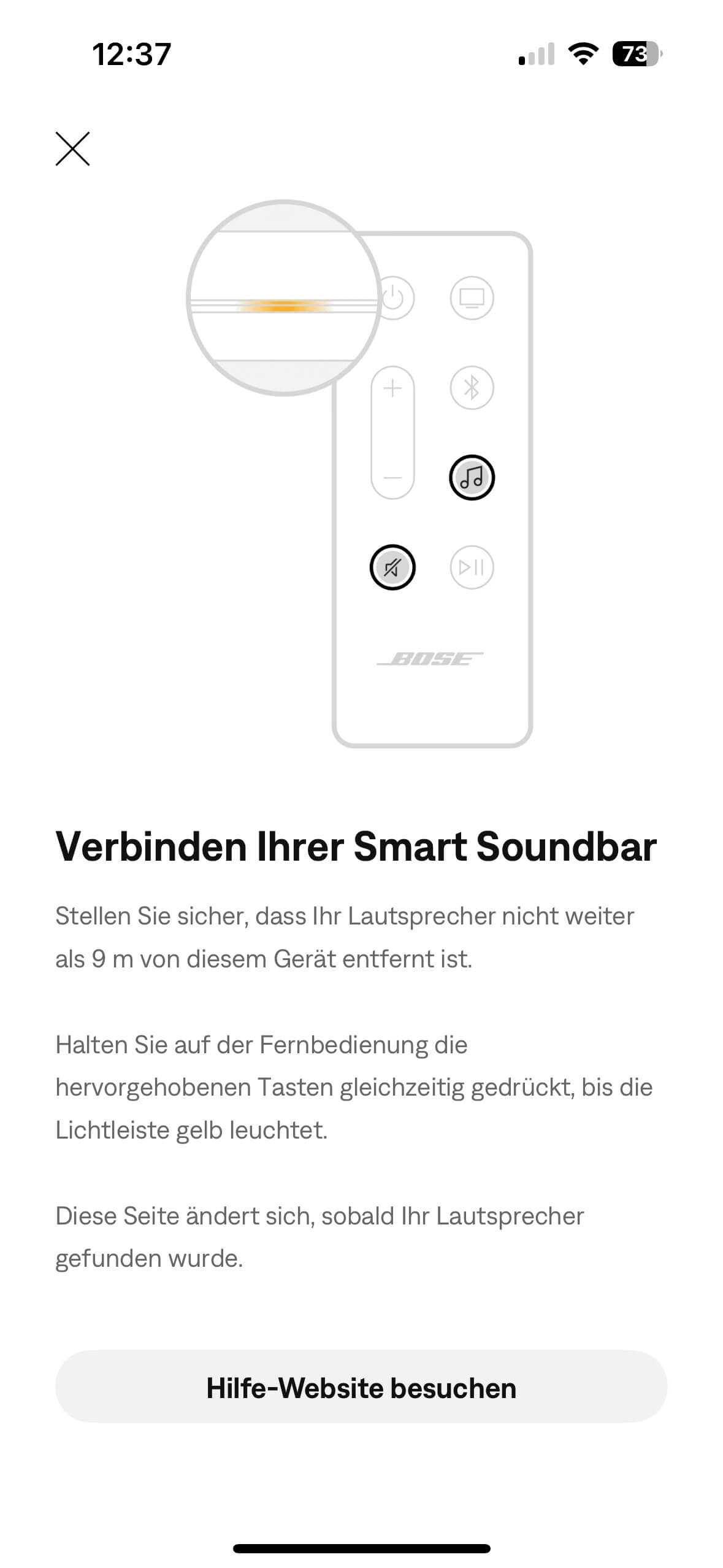Viewport: 723px width, 1568px height.
Task: Close the soundbar connection screen
Action: pos(72,149)
